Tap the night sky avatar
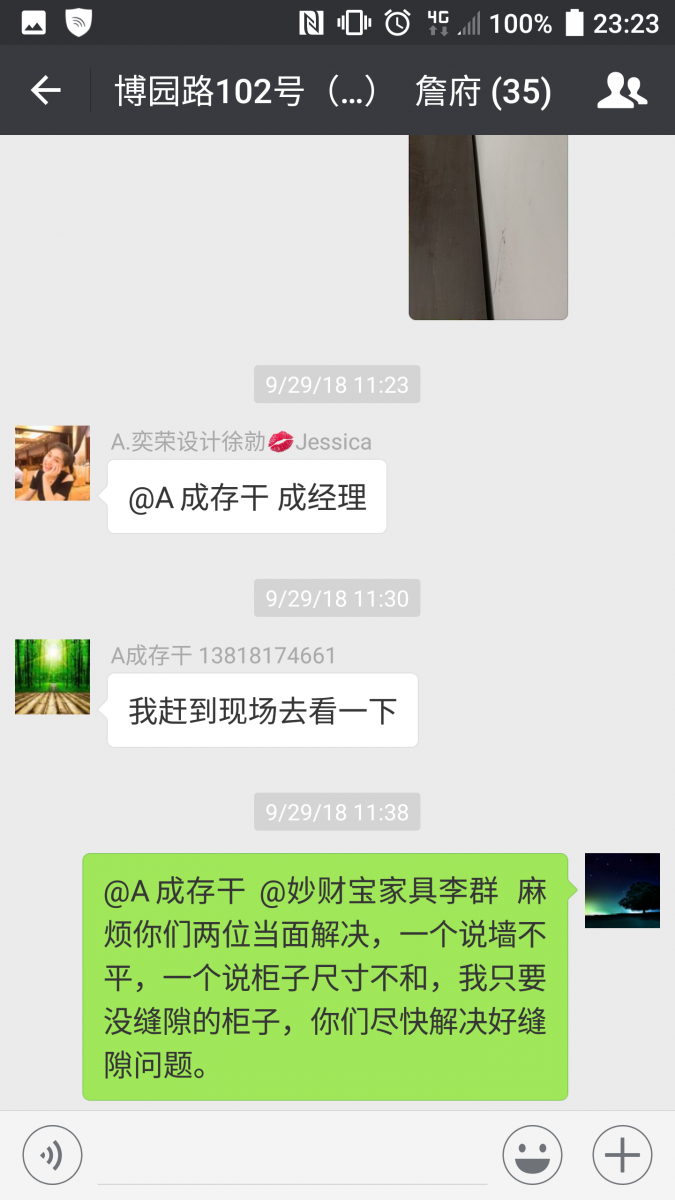The height and width of the screenshot is (1200, 675). pos(622,890)
